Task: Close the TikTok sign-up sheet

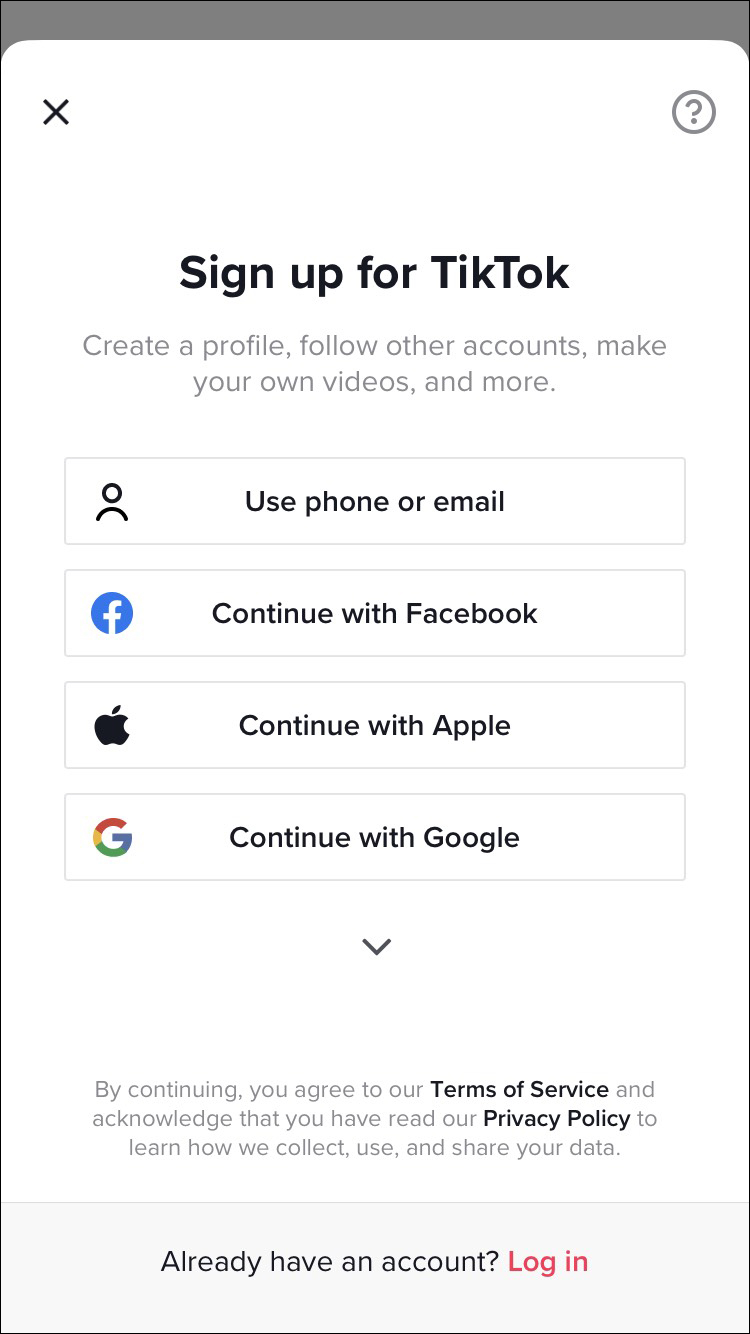Action: pyautogui.click(x=56, y=112)
